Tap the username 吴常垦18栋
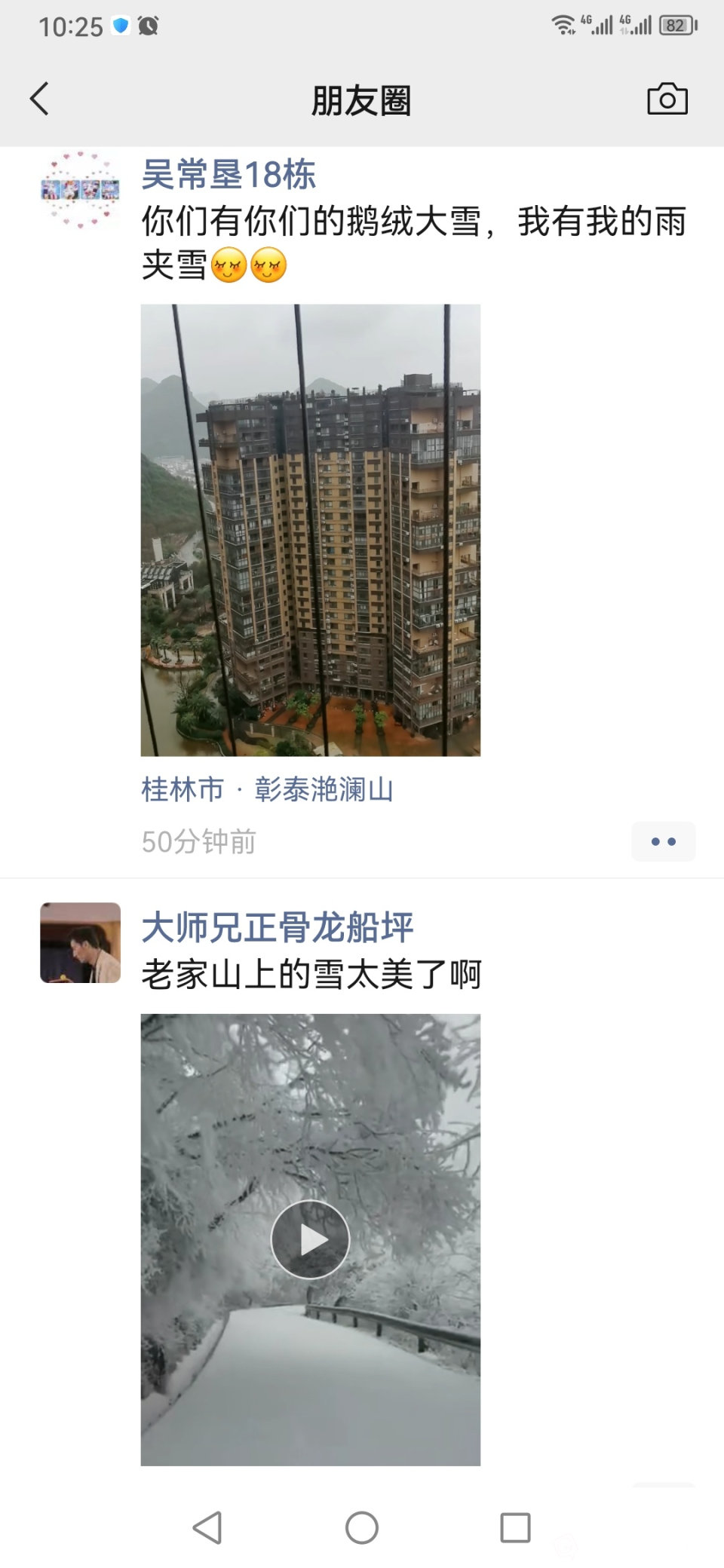 click(x=229, y=175)
